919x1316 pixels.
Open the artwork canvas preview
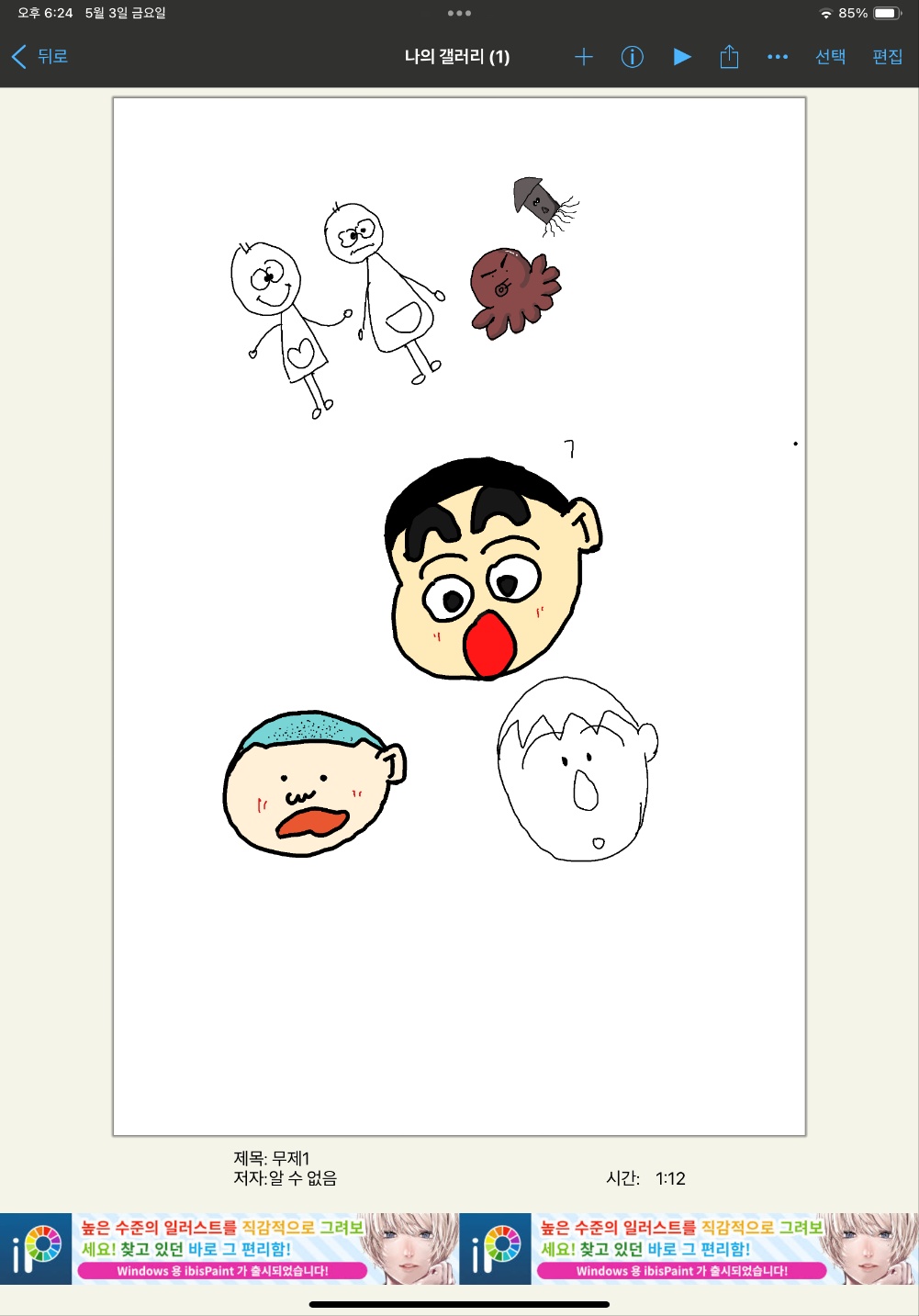click(459, 615)
